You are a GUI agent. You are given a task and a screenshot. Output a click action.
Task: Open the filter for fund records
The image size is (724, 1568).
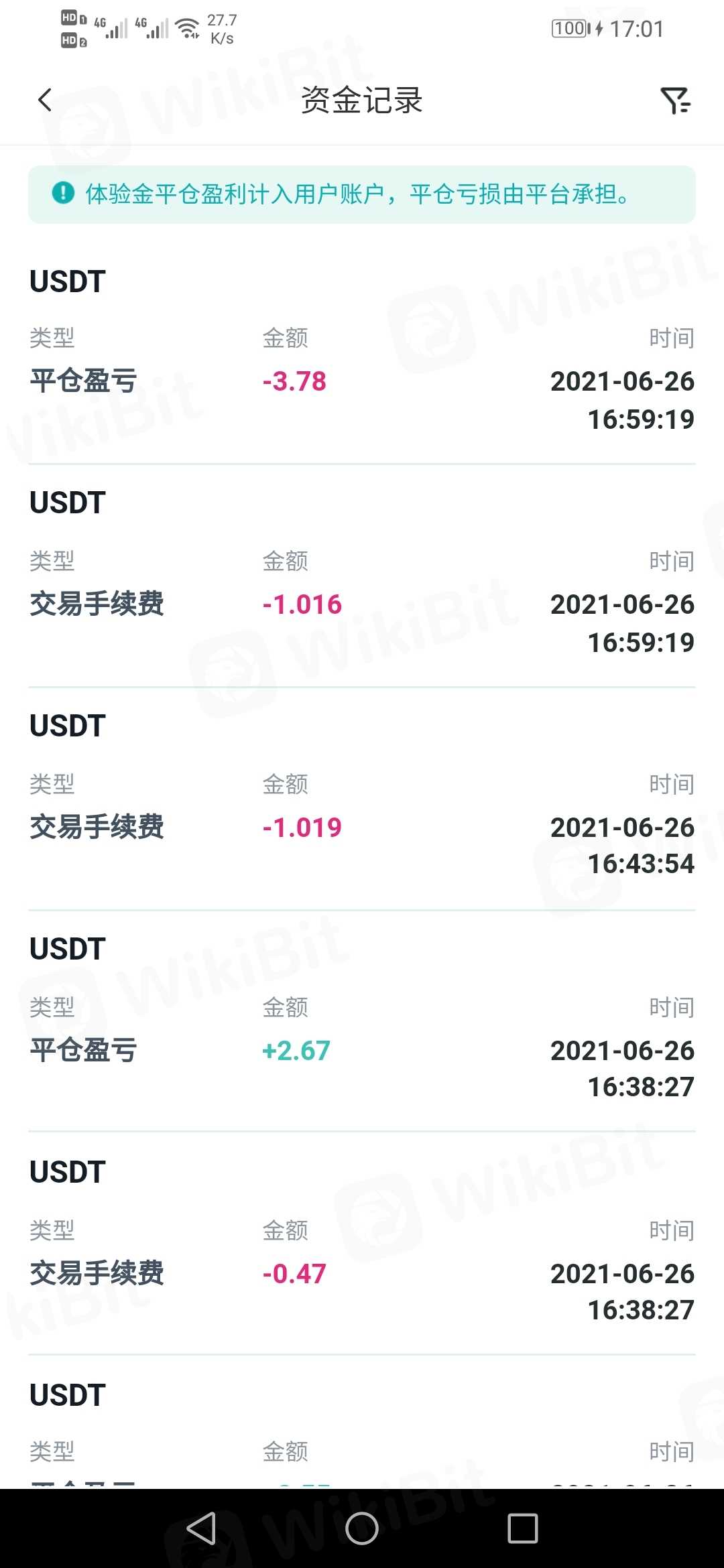pyautogui.click(x=675, y=101)
